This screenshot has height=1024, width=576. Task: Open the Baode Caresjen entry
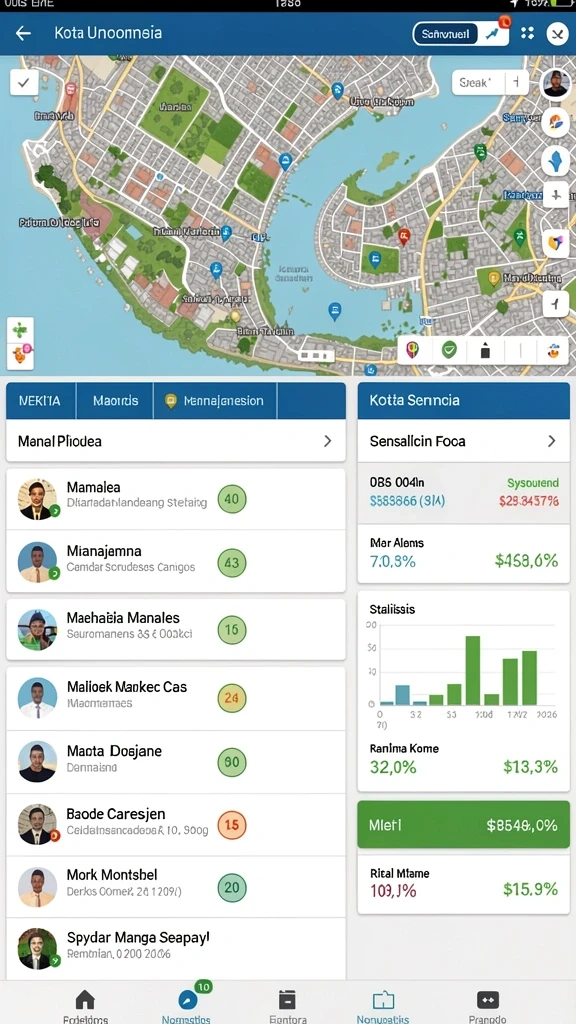point(176,825)
